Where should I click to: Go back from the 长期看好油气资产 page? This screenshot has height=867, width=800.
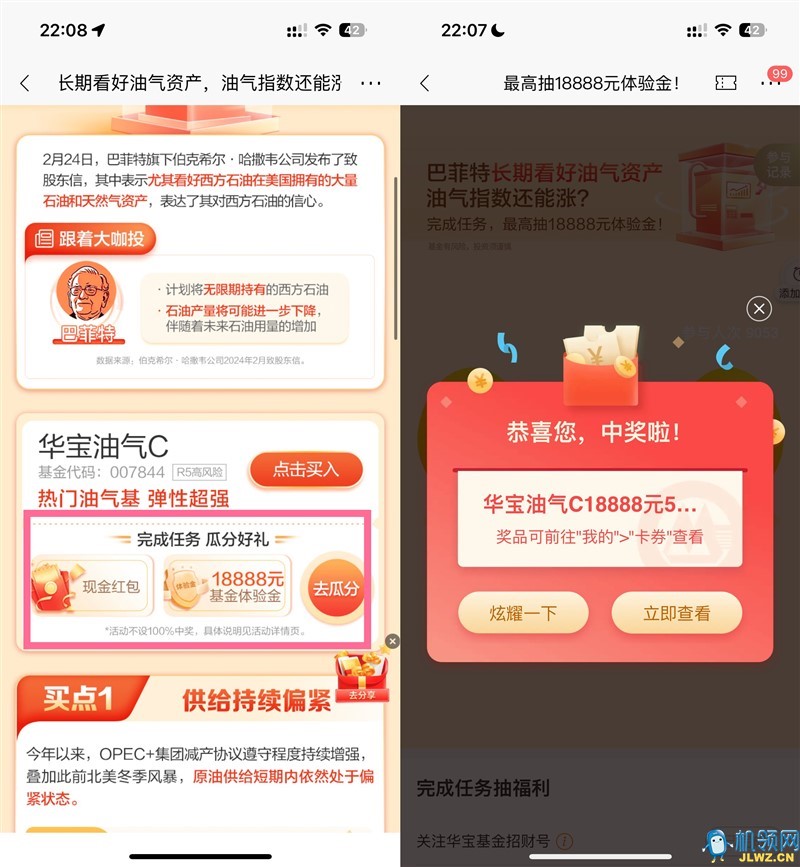(25, 84)
